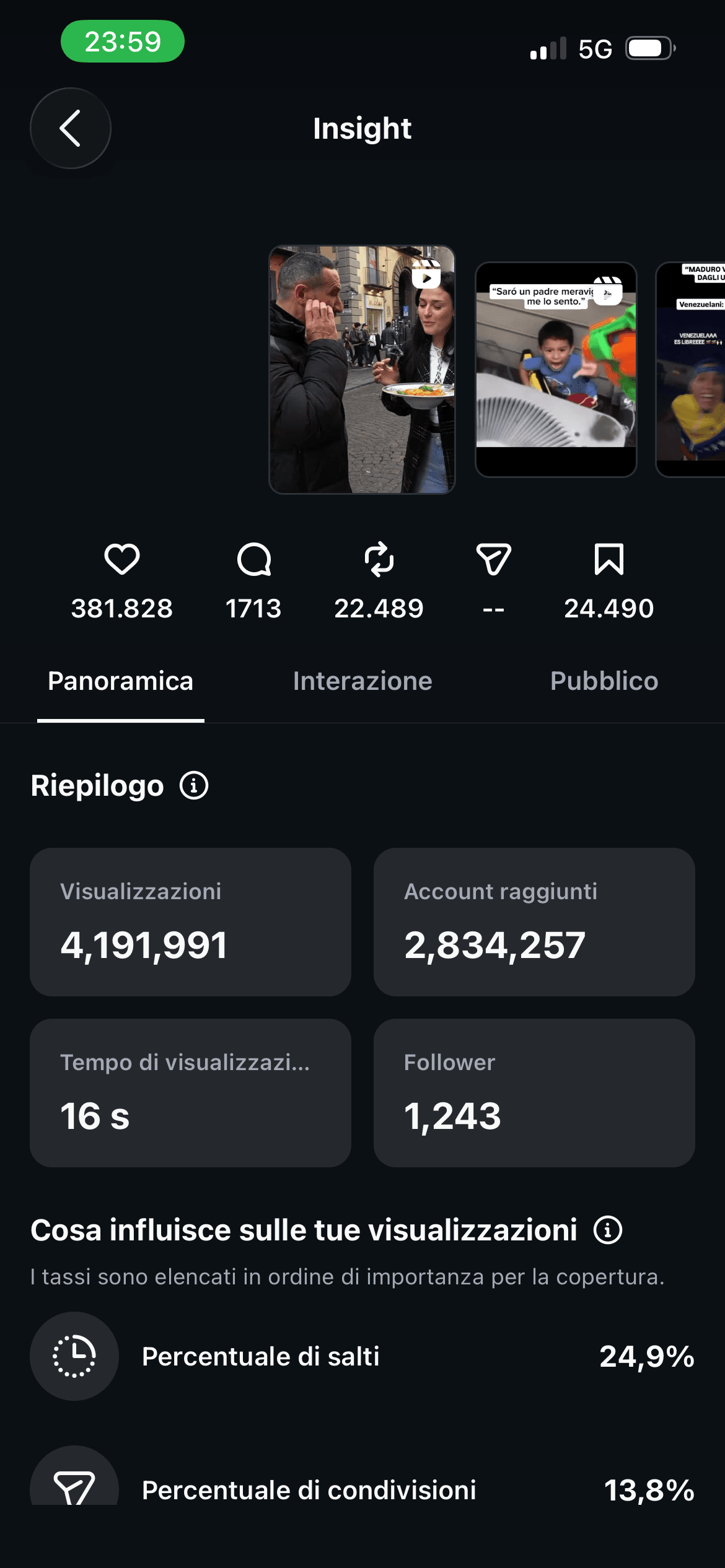725x1568 pixels.
Task: Switch to the Interazione tab
Action: click(362, 681)
